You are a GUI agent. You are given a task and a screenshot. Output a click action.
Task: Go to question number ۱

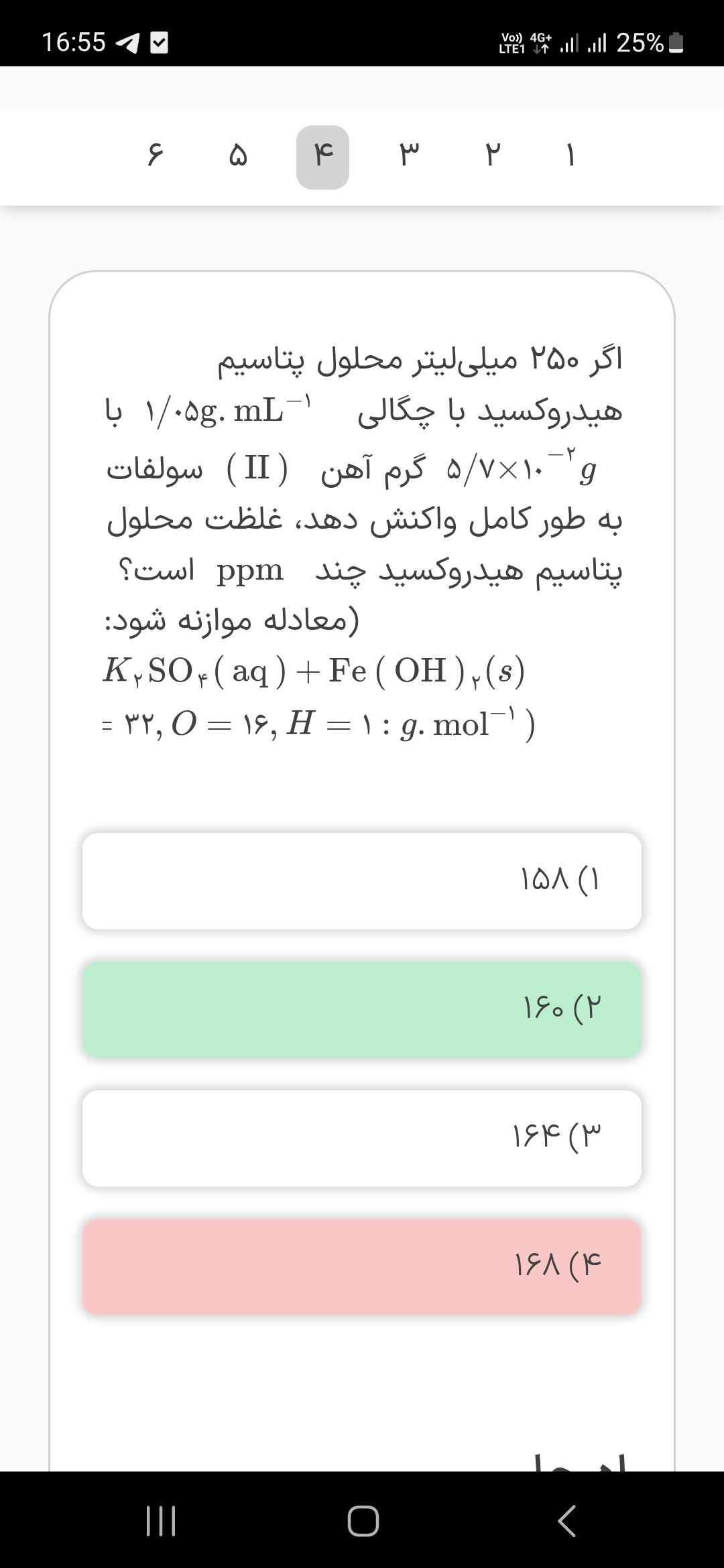pyautogui.click(x=570, y=157)
